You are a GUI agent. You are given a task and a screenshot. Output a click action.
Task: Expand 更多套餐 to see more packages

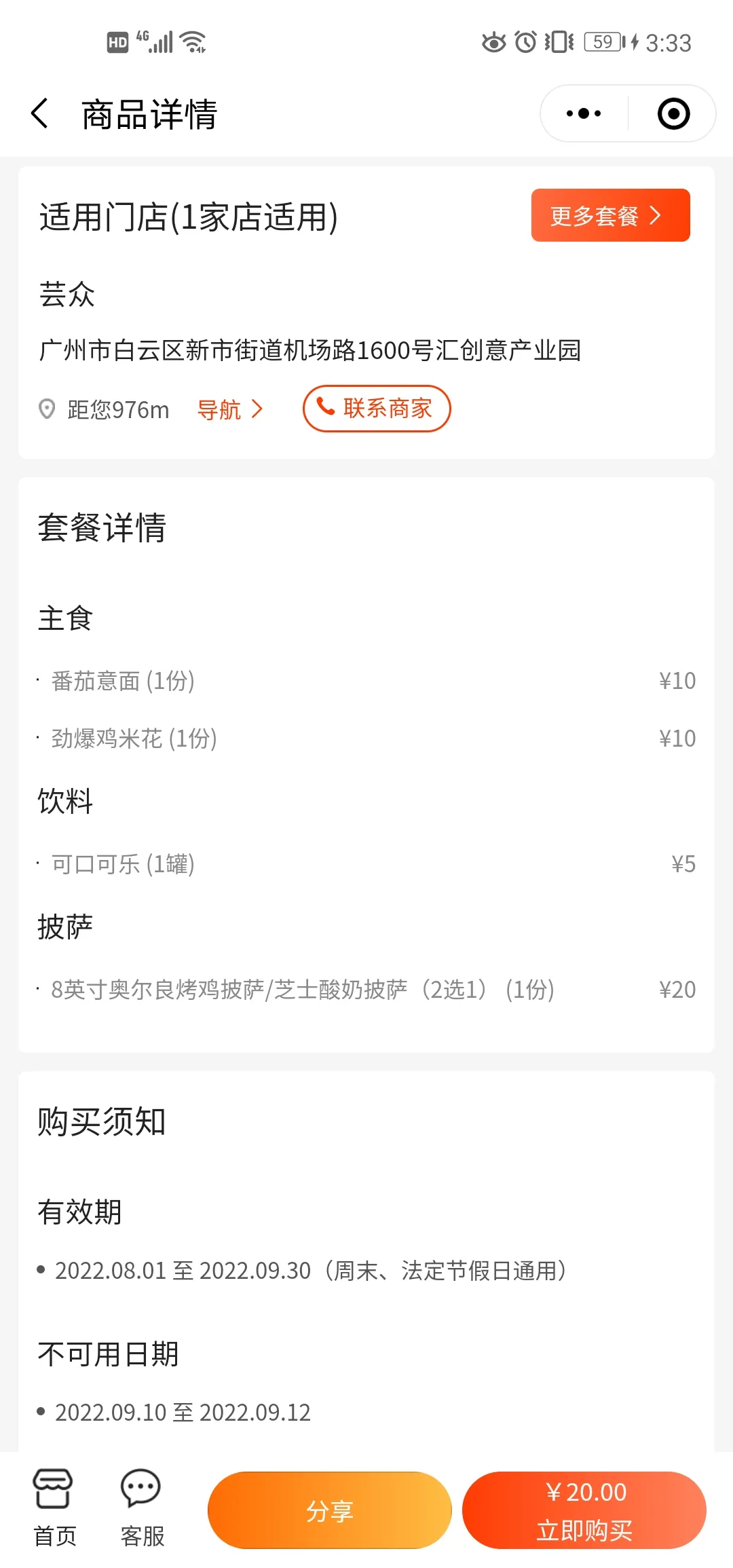[609, 215]
